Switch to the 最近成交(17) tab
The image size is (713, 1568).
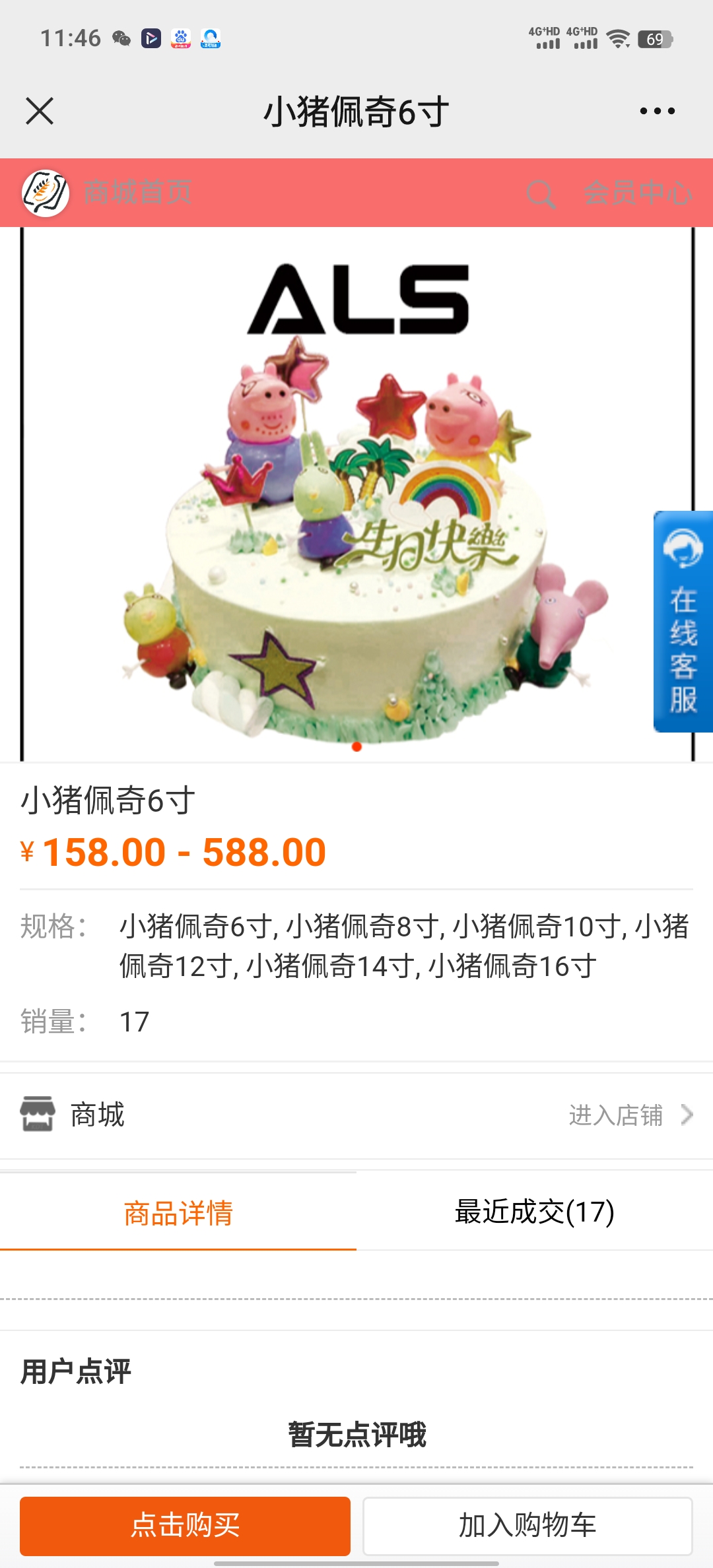point(535,1212)
